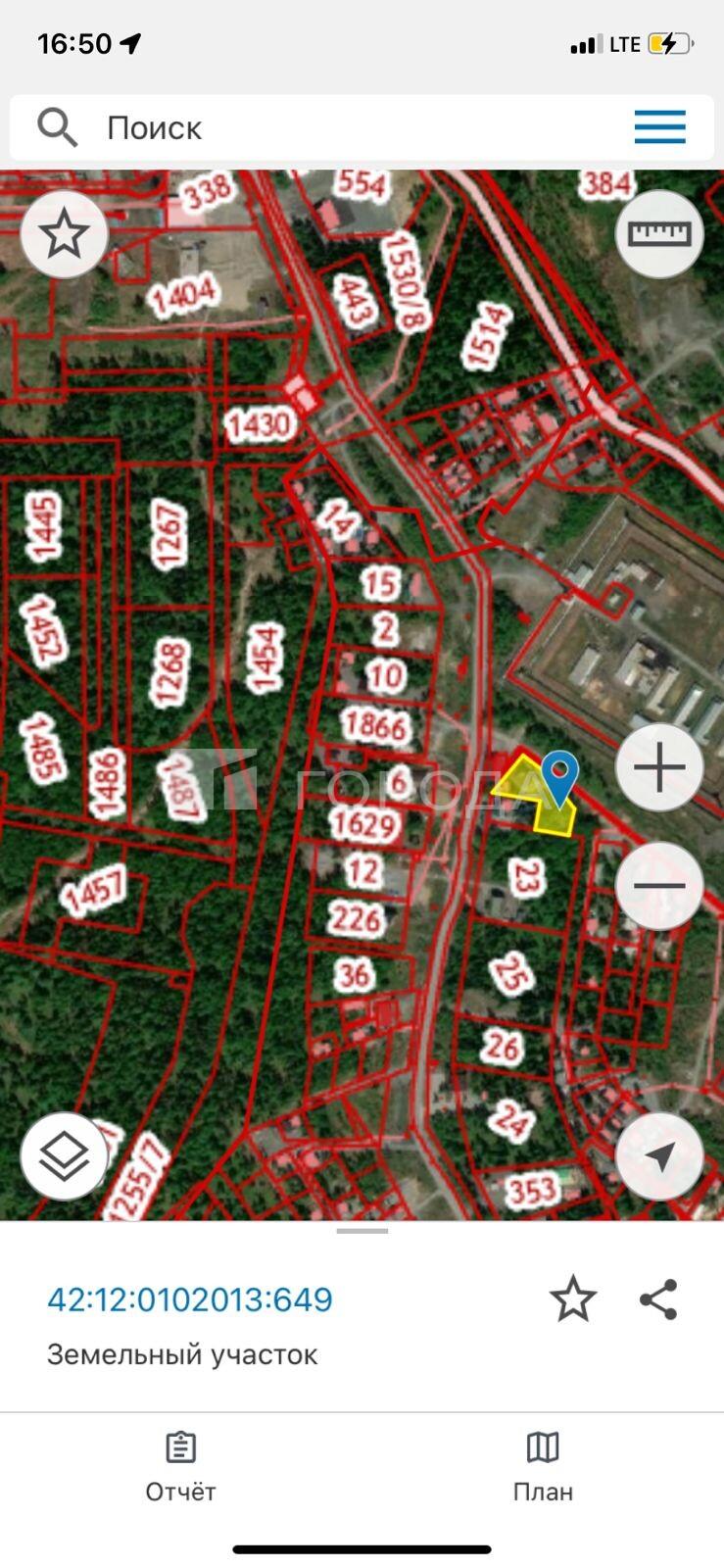Share this land plot

point(658,1299)
